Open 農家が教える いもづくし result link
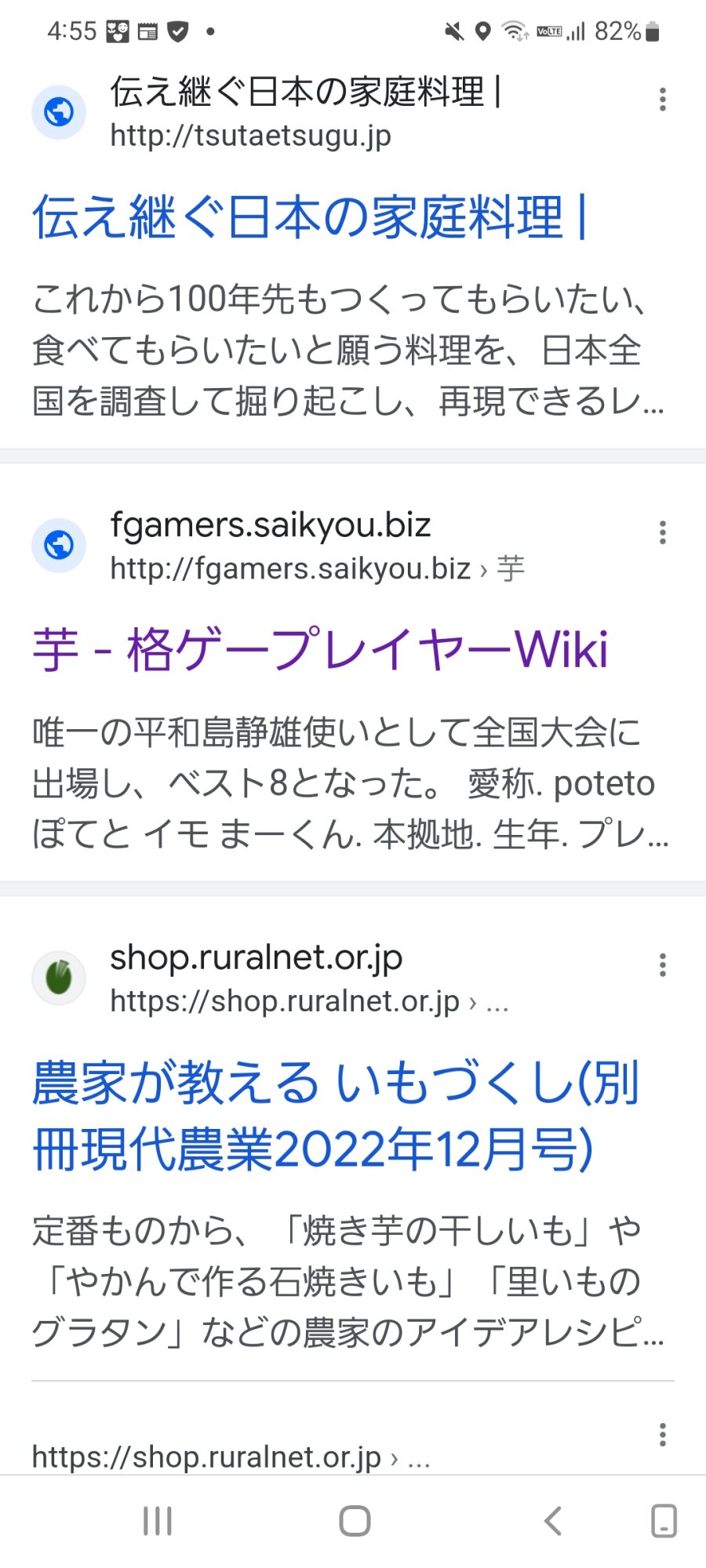The width and height of the screenshot is (706, 1568). (x=336, y=1116)
